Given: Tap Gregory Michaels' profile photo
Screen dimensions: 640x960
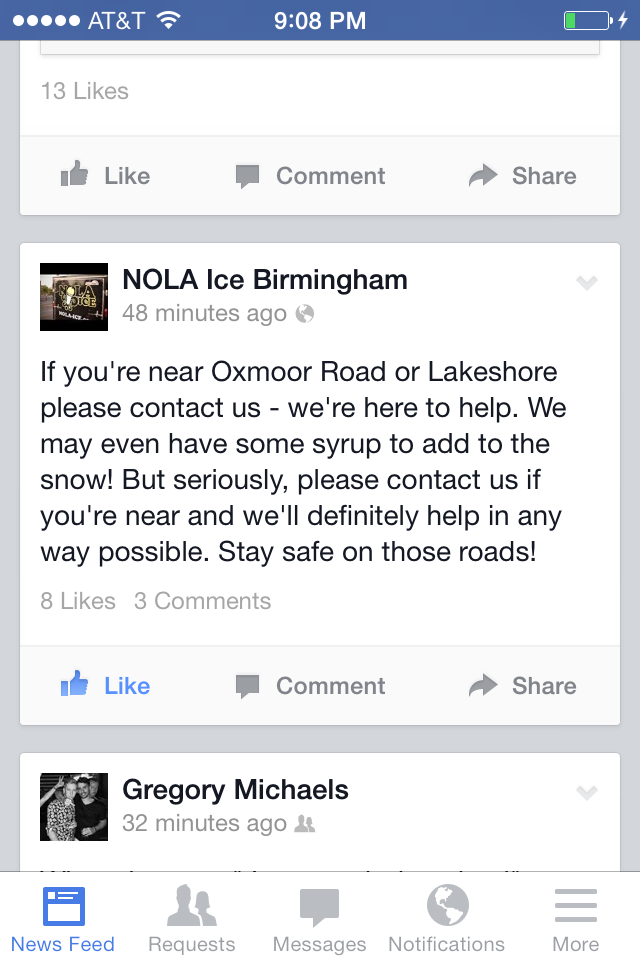Looking at the screenshot, I should click(74, 807).
